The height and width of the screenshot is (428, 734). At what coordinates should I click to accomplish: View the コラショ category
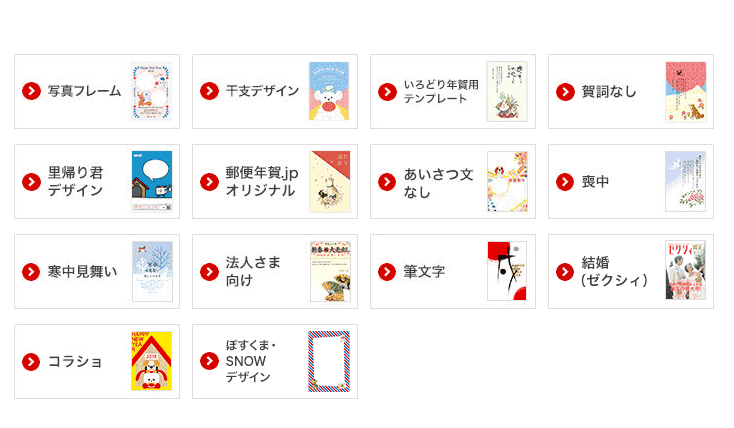coord(97,361)
